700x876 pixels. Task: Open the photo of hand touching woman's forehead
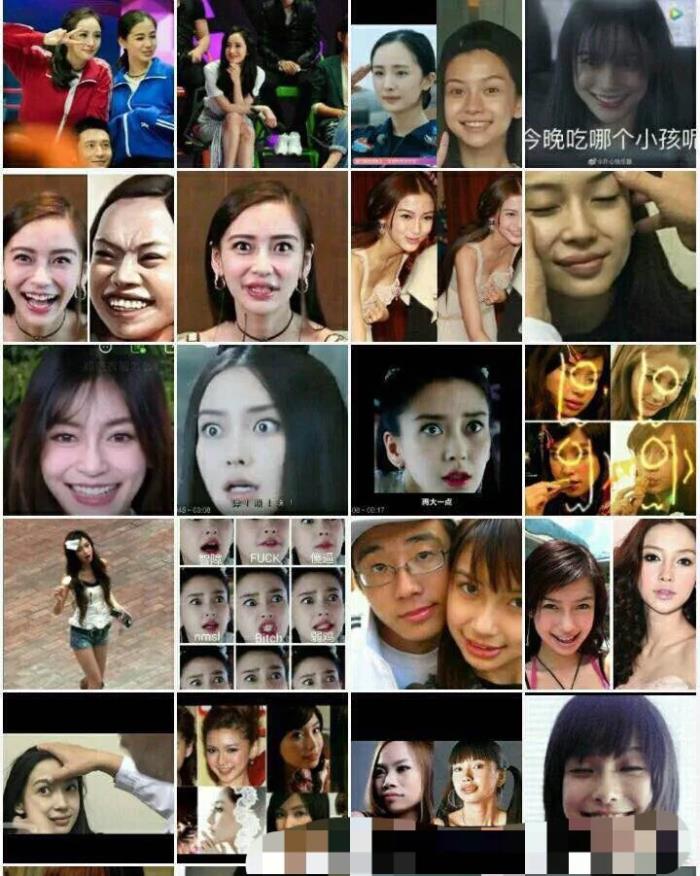click(x=88, y=777)
